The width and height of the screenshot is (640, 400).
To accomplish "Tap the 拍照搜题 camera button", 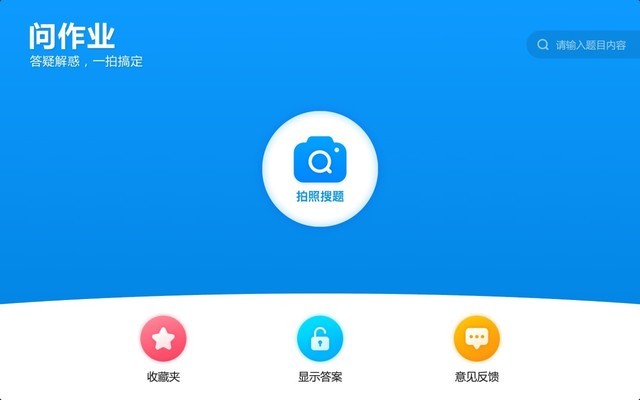I will tap(320, 168).
